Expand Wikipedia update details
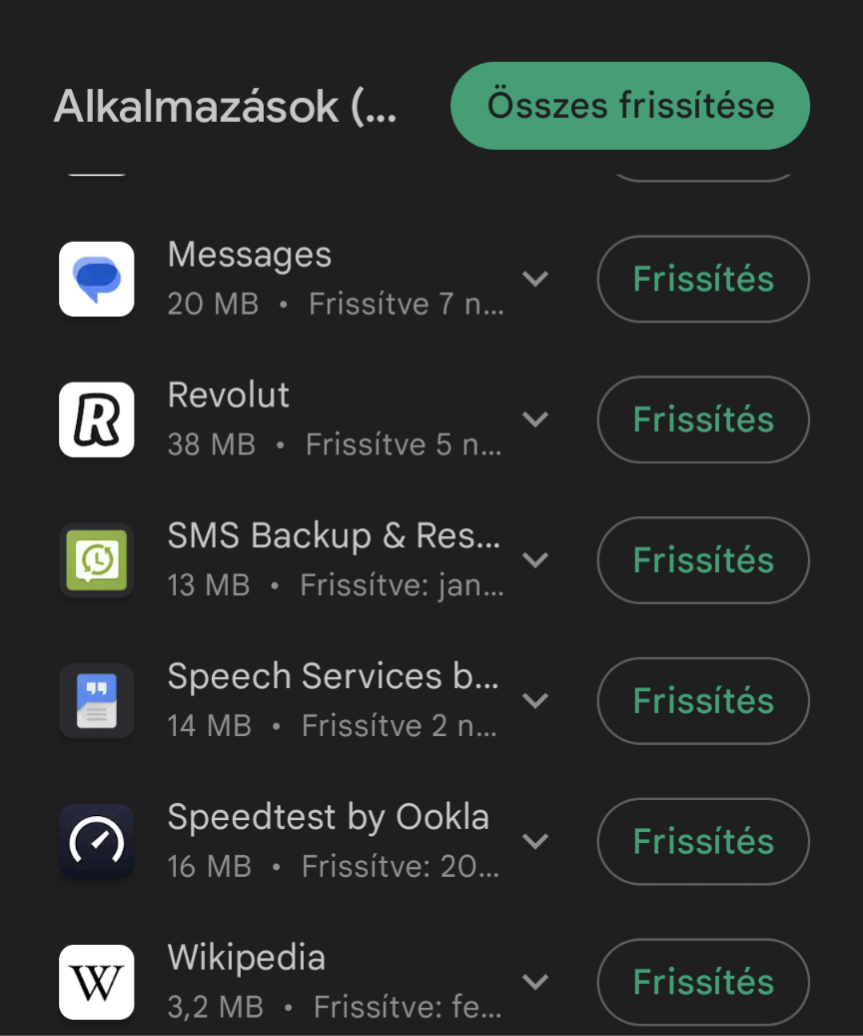863x1036 pixels. (536, 982)
